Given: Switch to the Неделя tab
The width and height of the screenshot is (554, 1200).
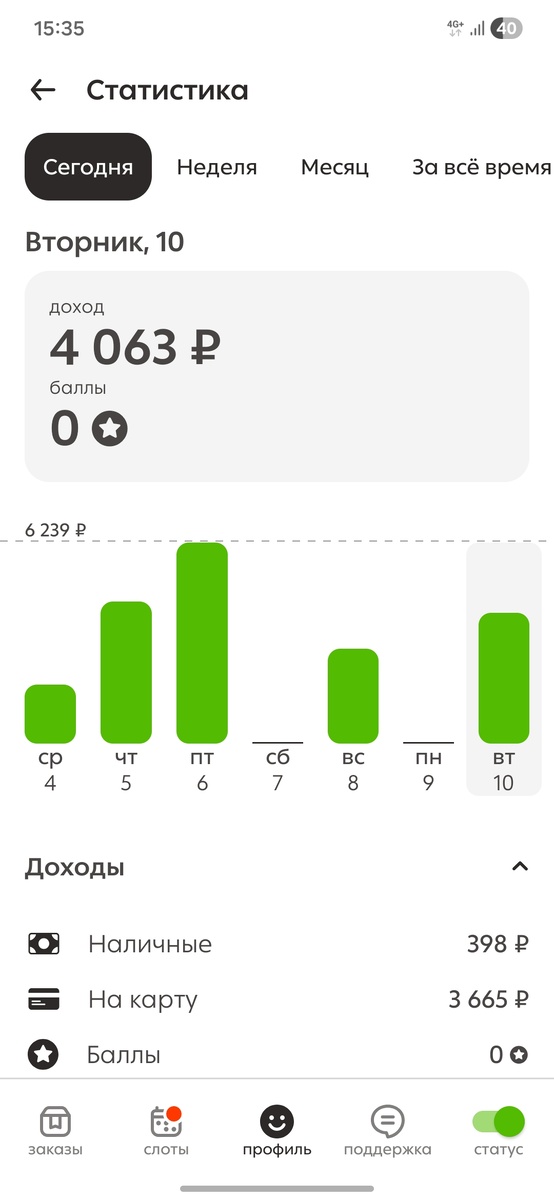Looking at the screenshot, I should pyautogui.click(x=217, y=167).
